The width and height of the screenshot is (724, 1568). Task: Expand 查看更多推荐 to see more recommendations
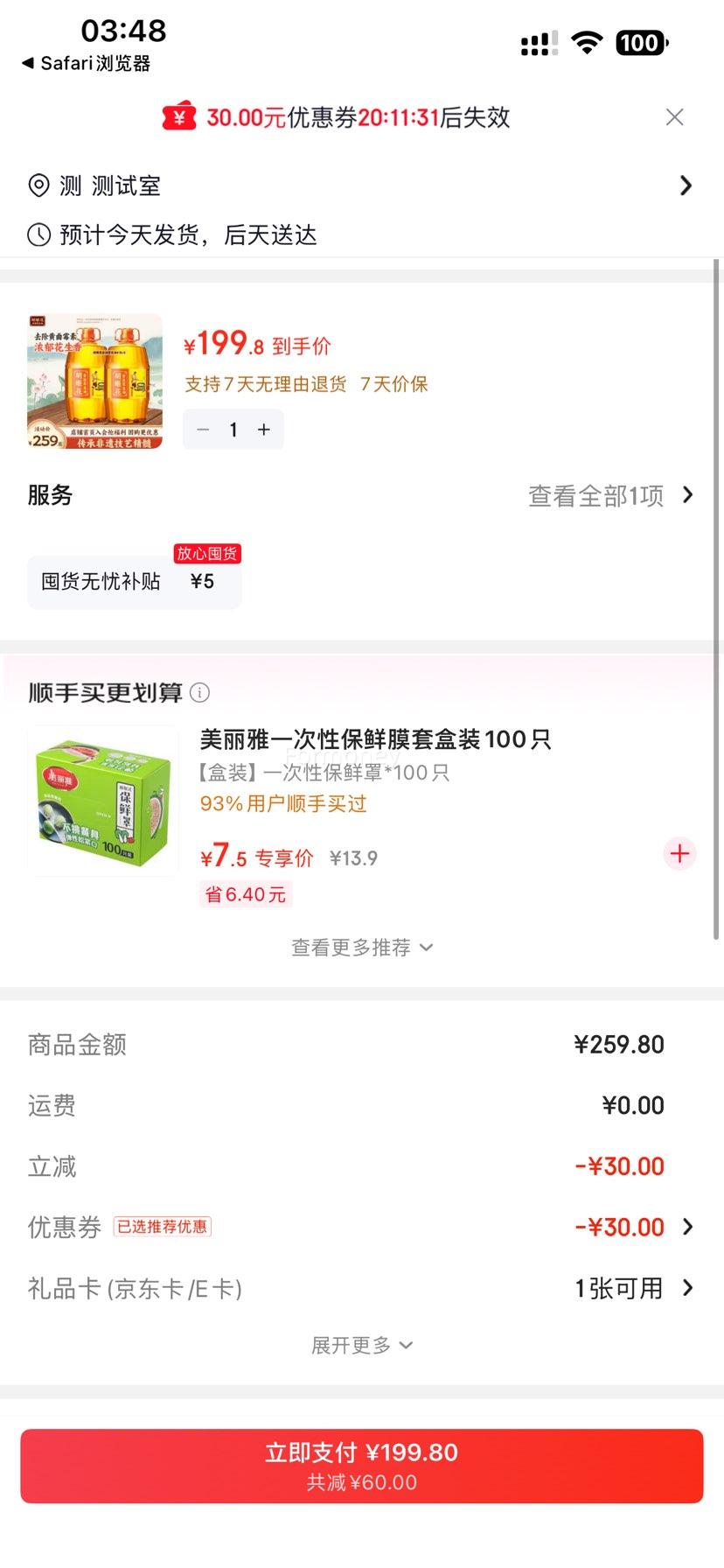[362, 947]
